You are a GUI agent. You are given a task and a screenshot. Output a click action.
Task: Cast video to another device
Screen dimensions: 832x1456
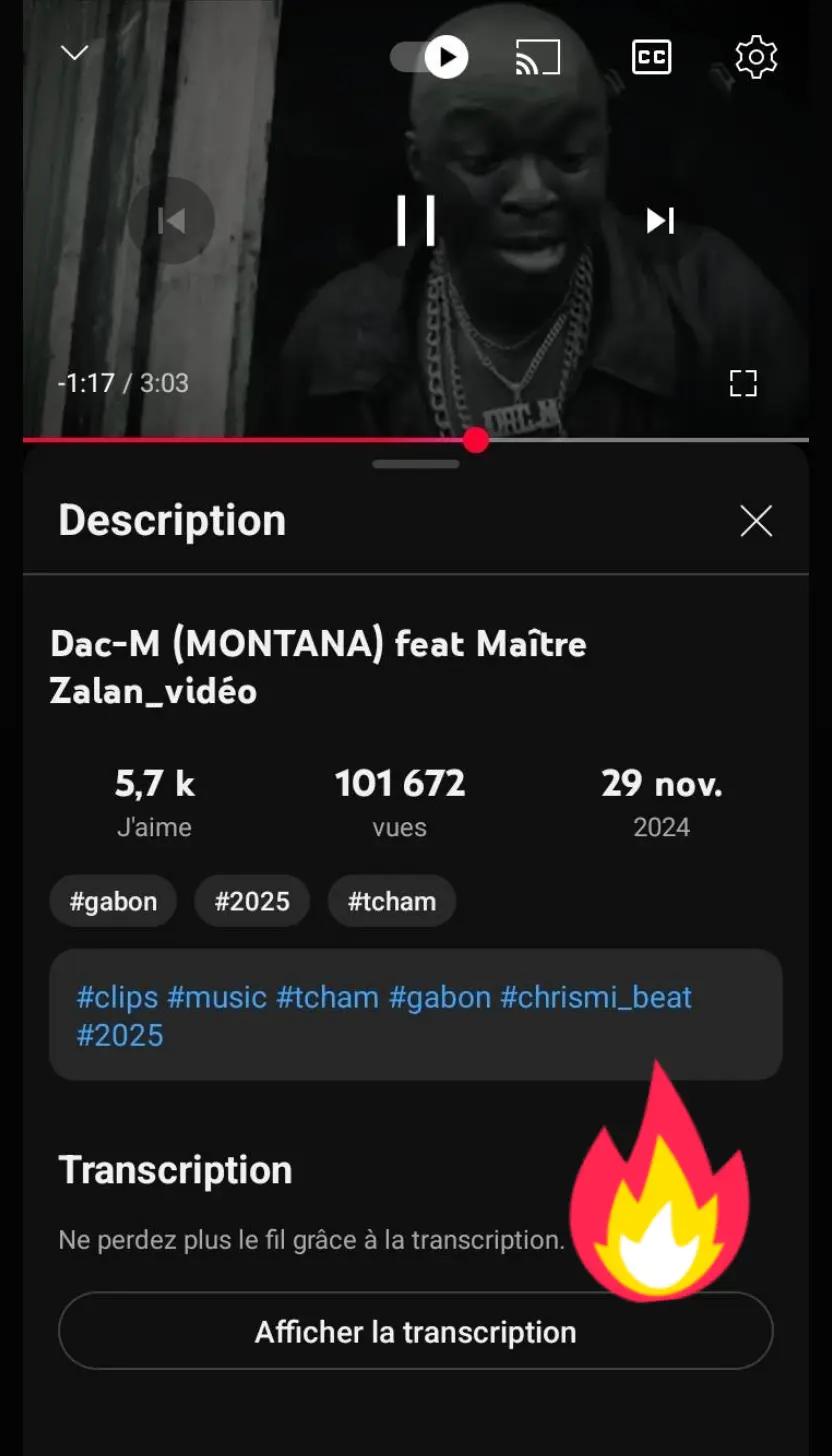537,57
